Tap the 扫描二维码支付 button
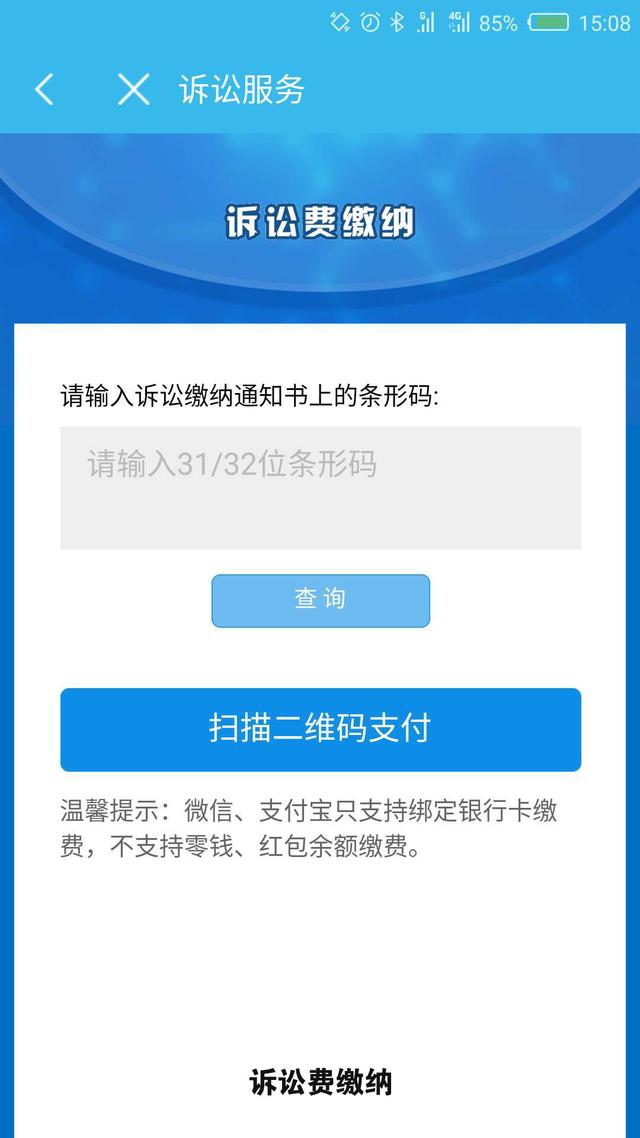The height and width of the screenshot is (1138, 640). click(x=321, y=729)
